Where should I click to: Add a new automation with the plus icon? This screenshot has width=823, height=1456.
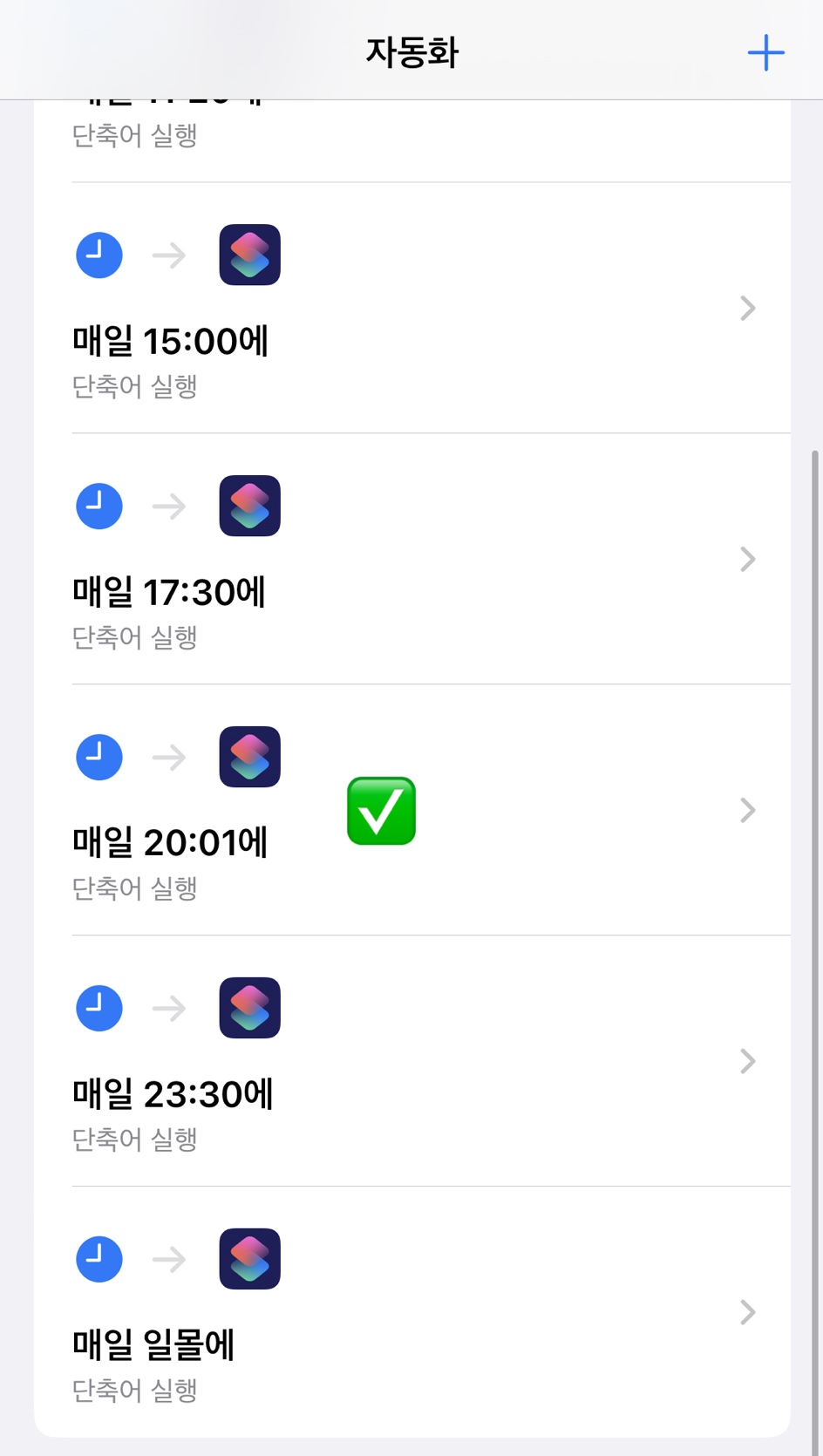click(765, 53)
